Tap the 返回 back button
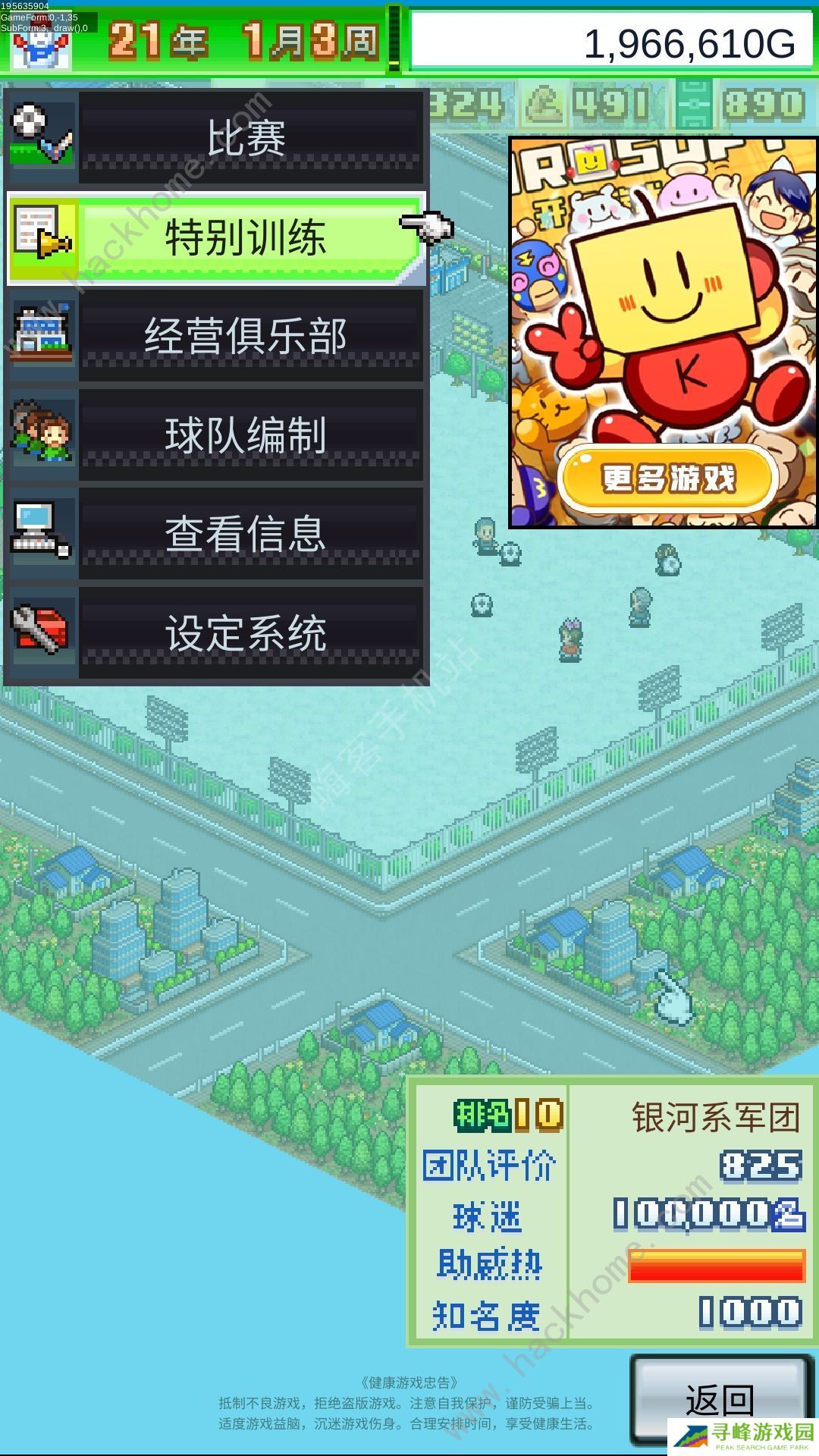Screen dimensions: 819x1456 tap(719, 1400)
